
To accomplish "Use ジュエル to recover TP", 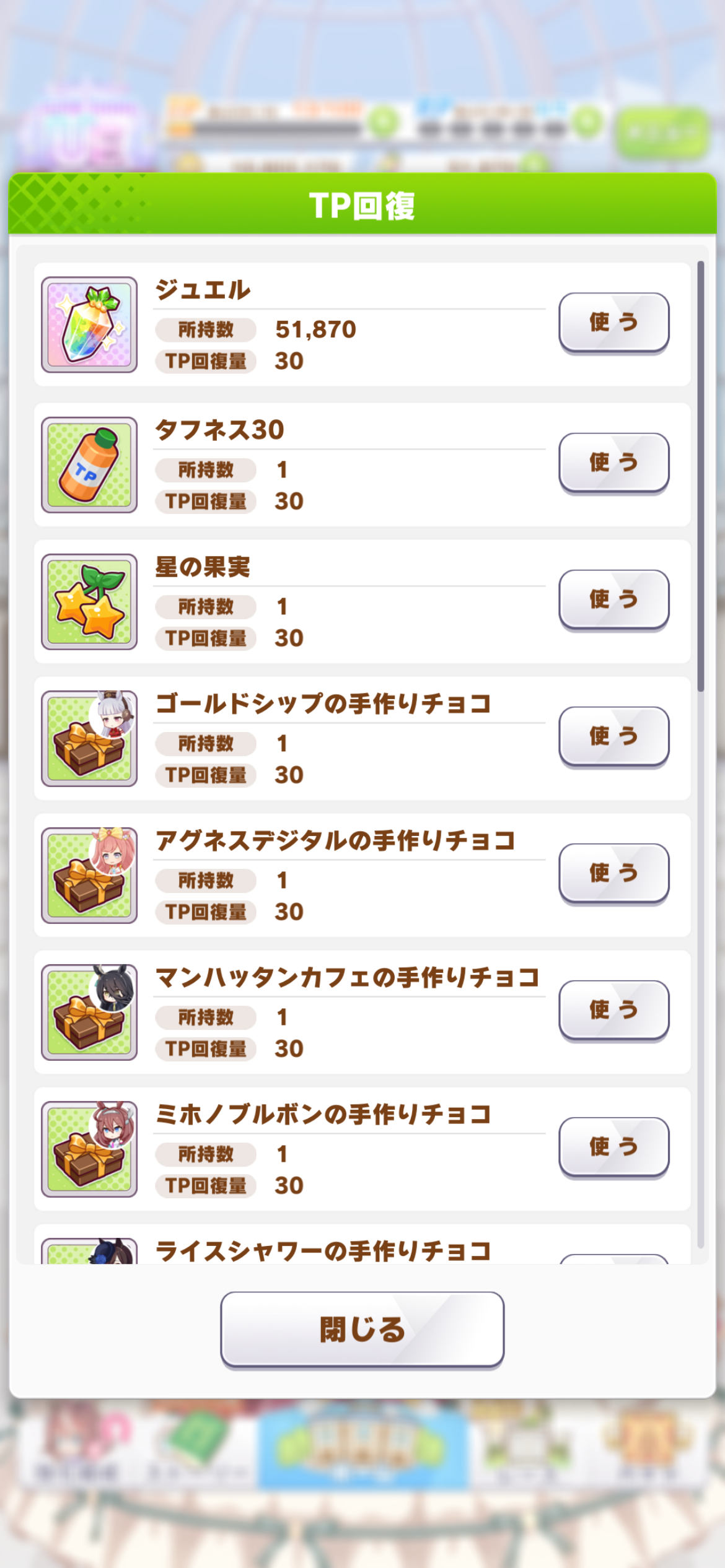I will (613, 323).
